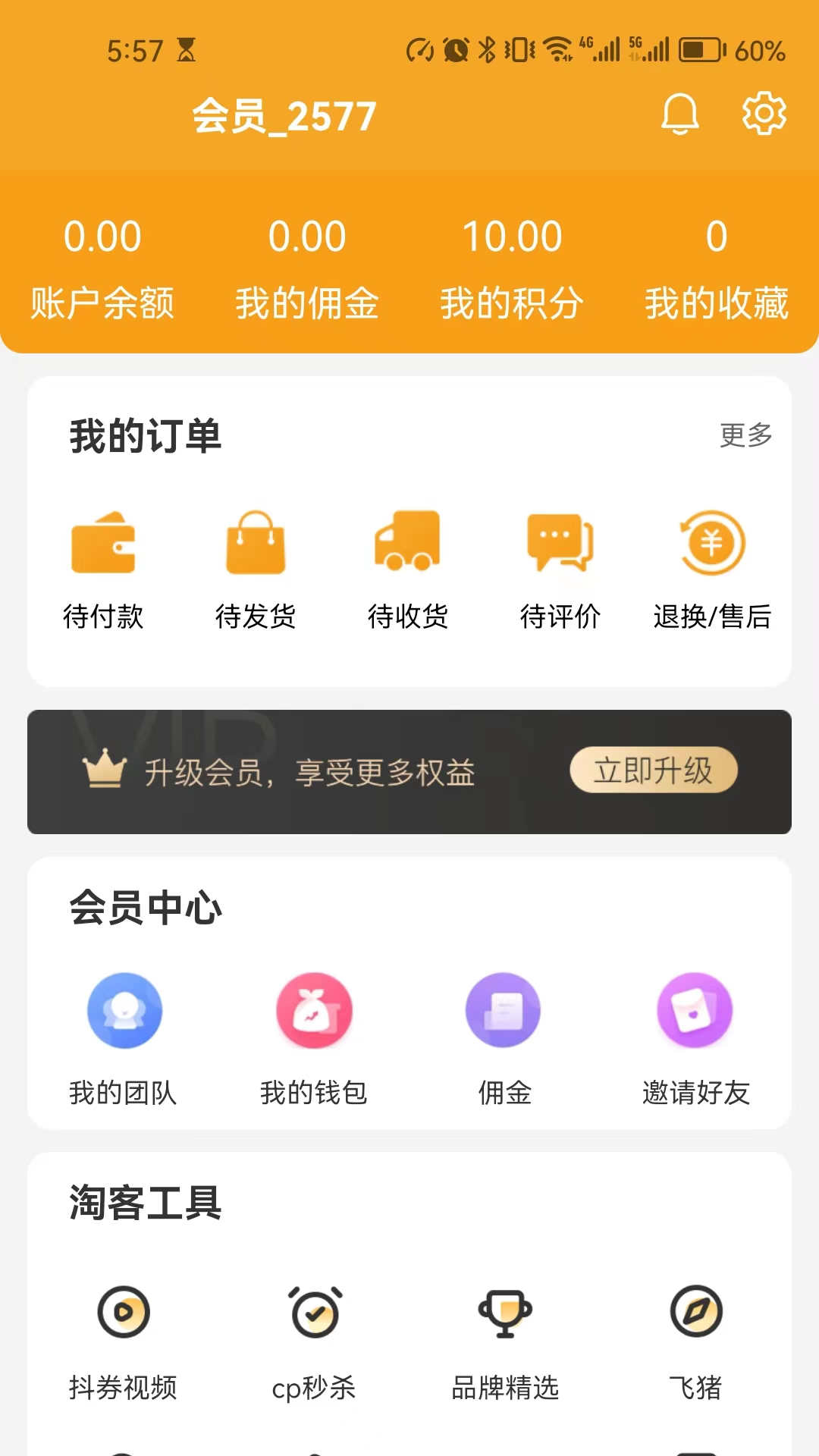
Task: Open the 邀请好友 invite icon
Action: tap(694, 1011)
